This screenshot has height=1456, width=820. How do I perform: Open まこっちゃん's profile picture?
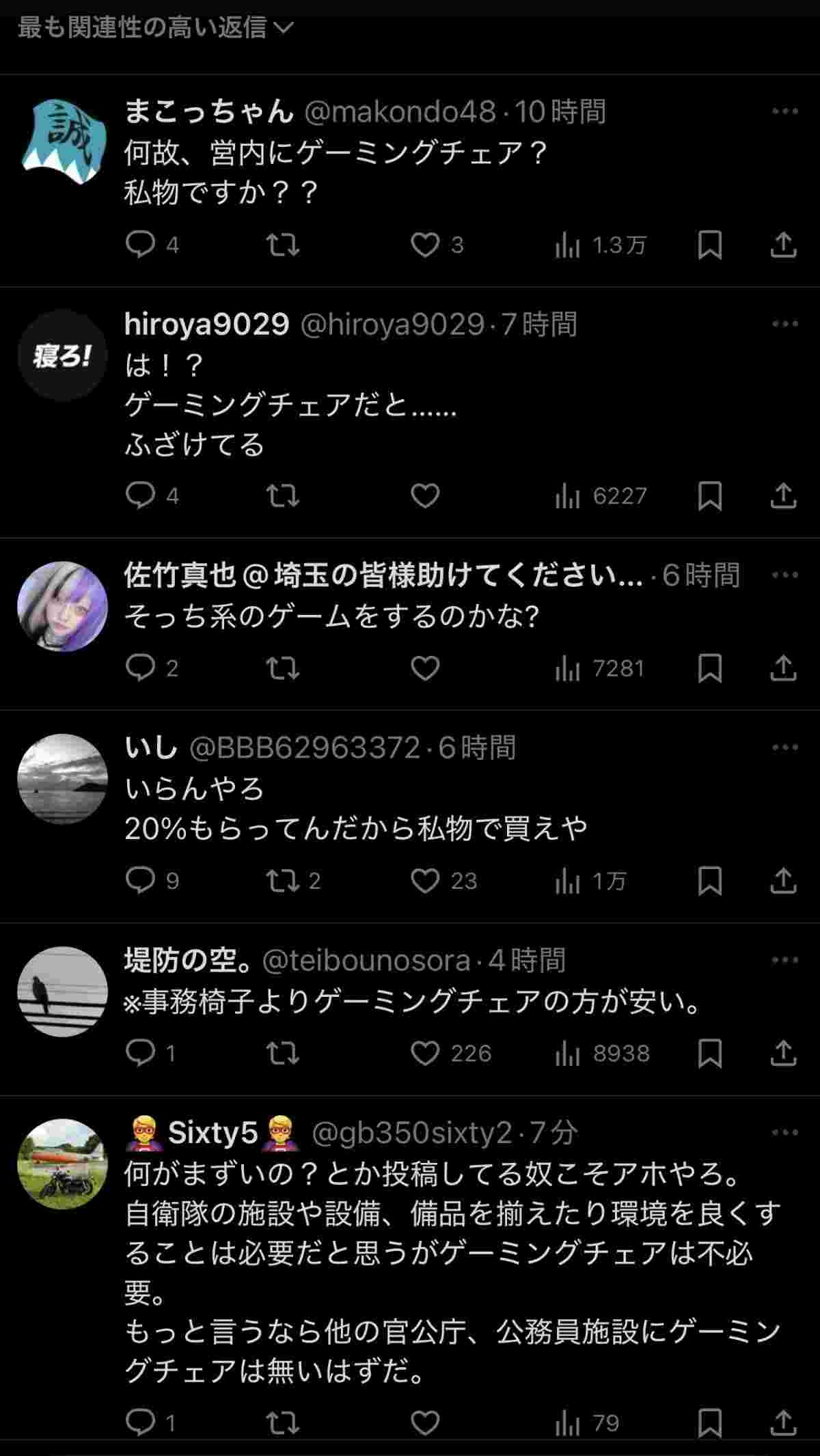[x=62, y=142]
